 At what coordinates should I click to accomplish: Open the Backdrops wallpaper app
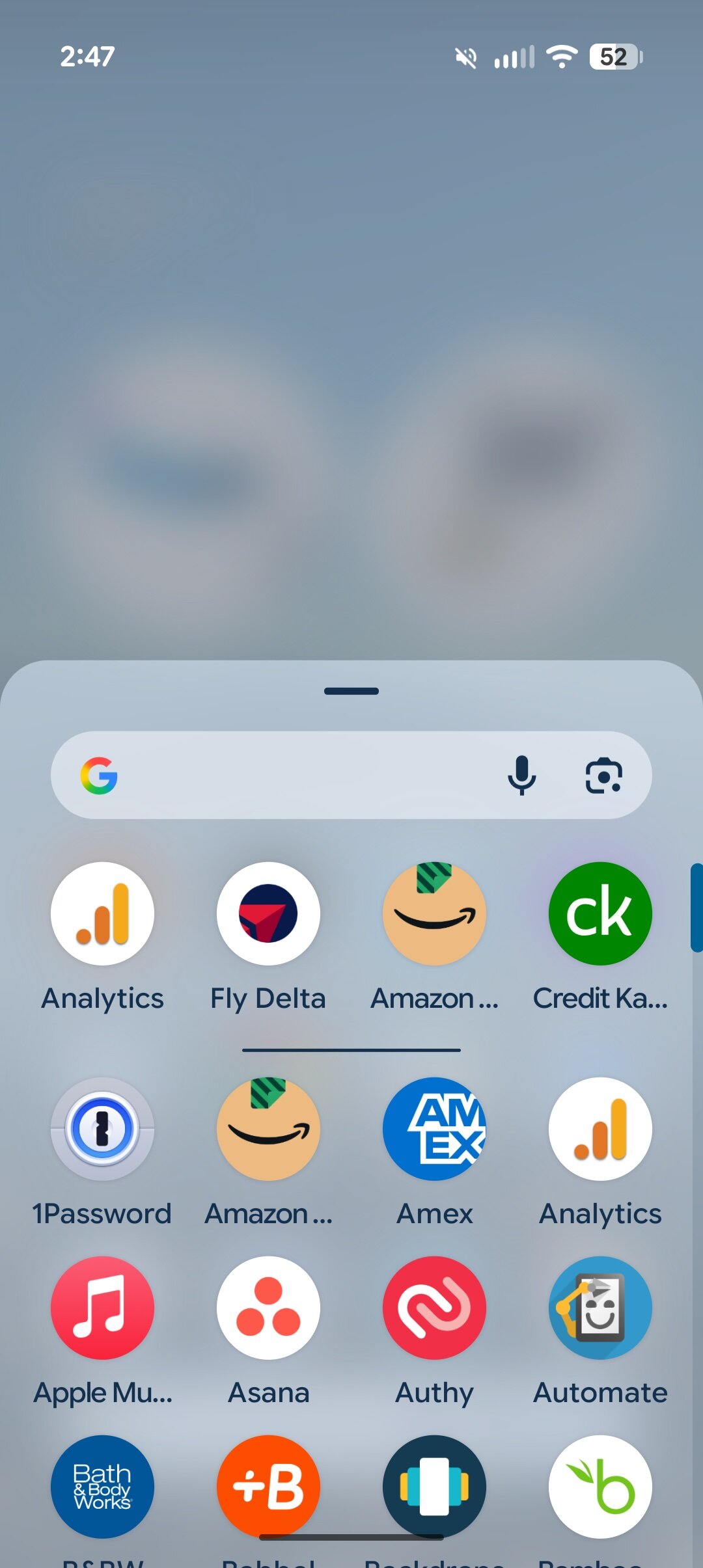[434, 1487]
